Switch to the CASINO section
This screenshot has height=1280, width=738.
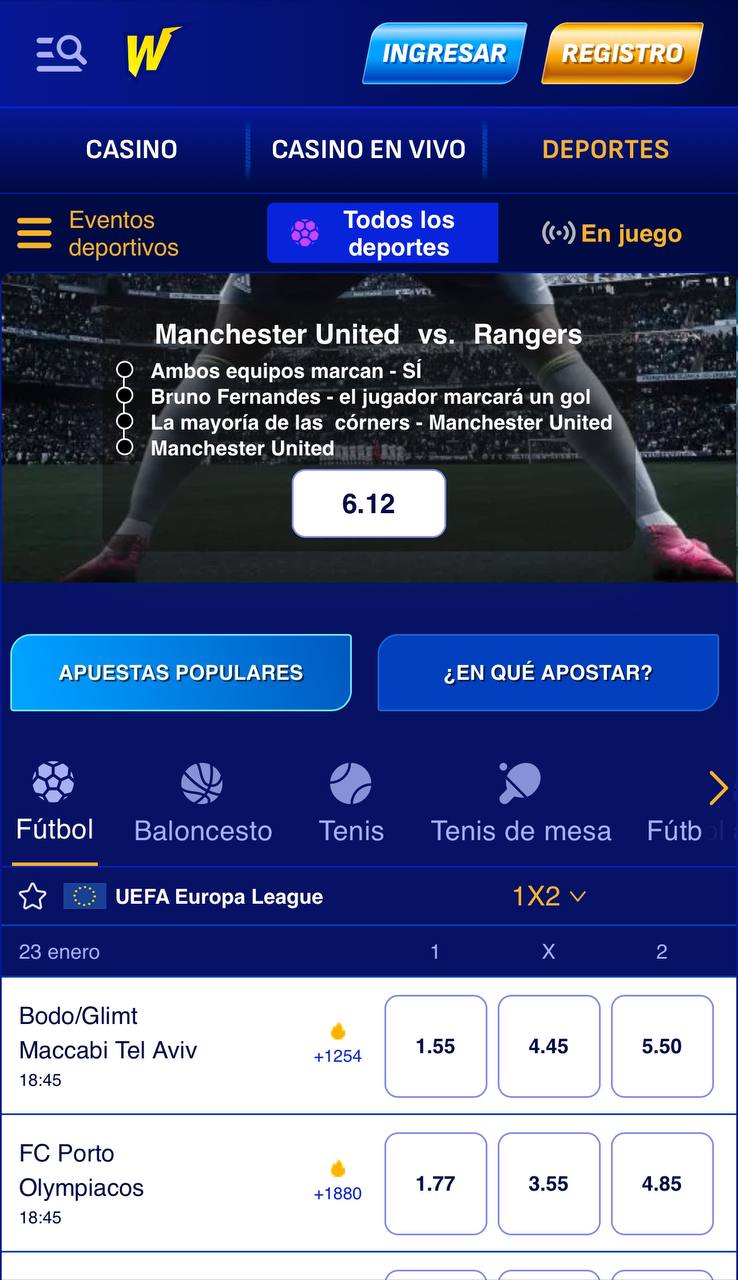coord(131,150)
